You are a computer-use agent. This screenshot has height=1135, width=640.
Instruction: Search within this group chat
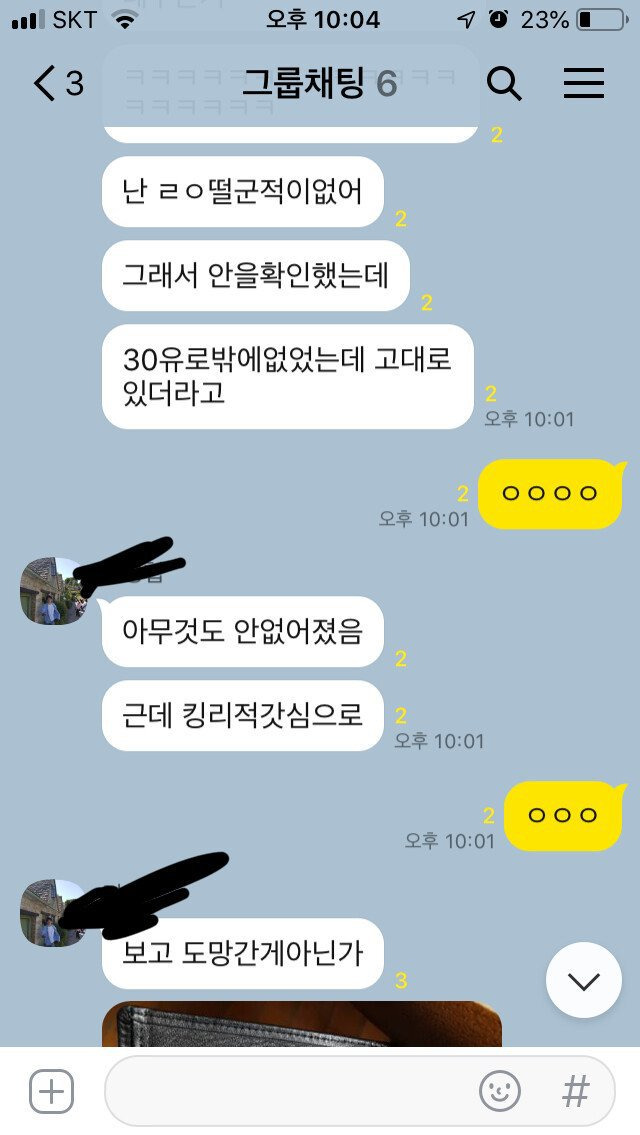(504, 84)
